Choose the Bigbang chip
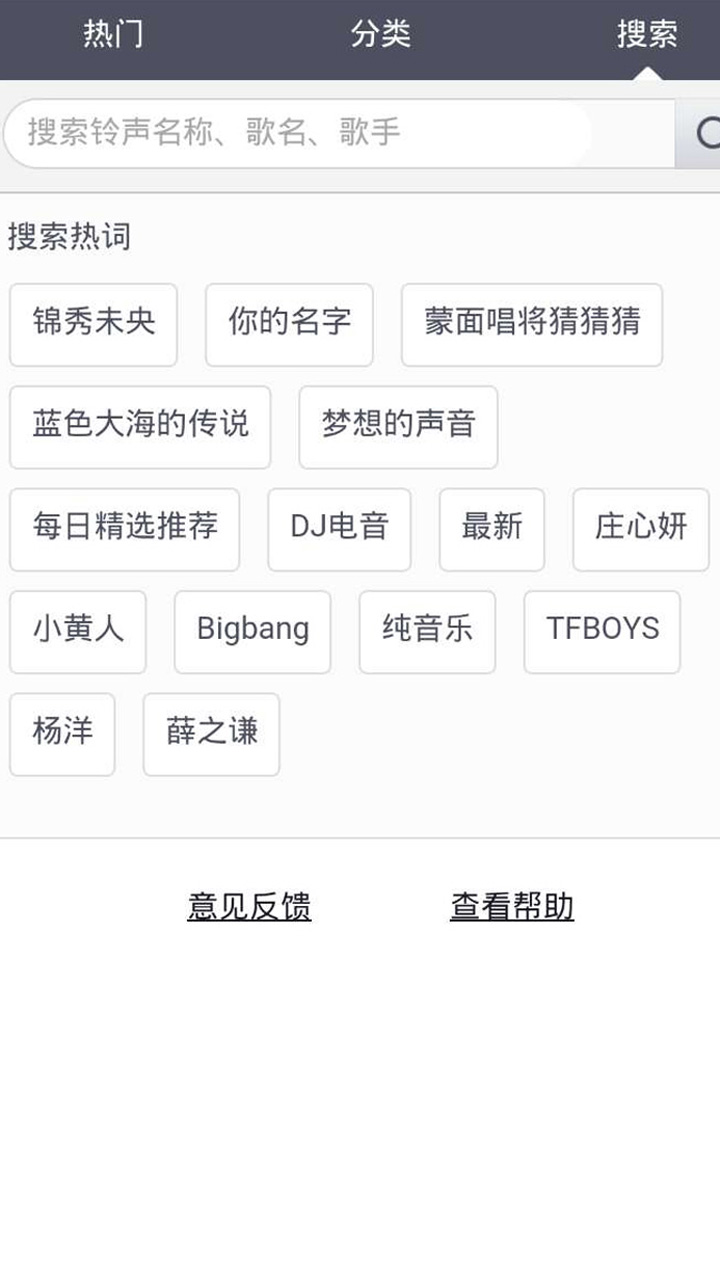Image resolution: width=720 pixels, height=1280 pixels. point(252,632)
